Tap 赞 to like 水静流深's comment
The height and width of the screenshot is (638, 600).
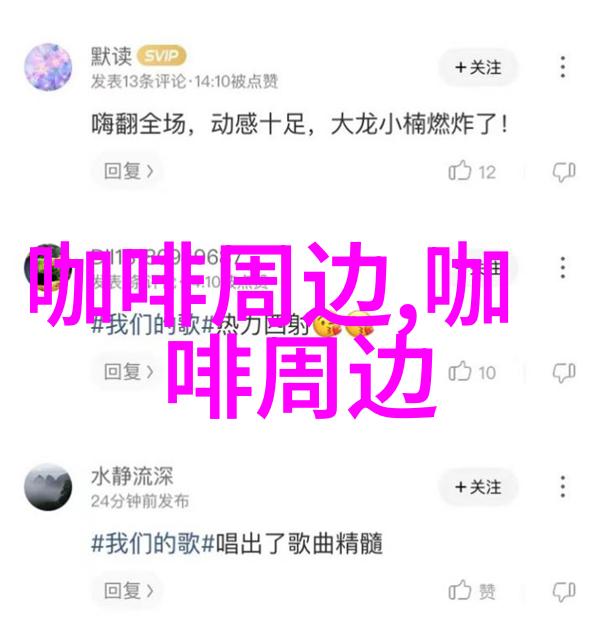pyautogui.click(x=472, y=590)
